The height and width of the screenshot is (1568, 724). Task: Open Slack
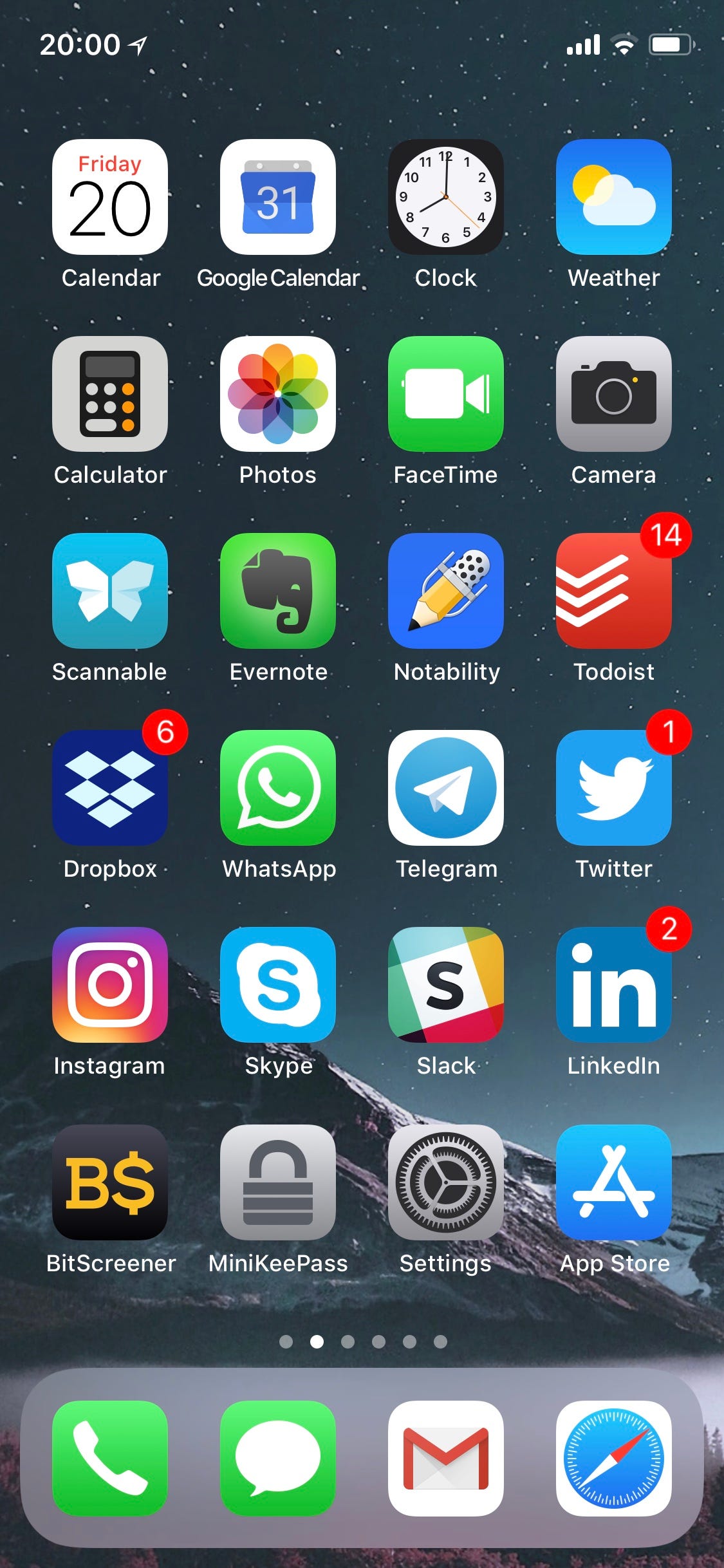click(x=445, y=985)
